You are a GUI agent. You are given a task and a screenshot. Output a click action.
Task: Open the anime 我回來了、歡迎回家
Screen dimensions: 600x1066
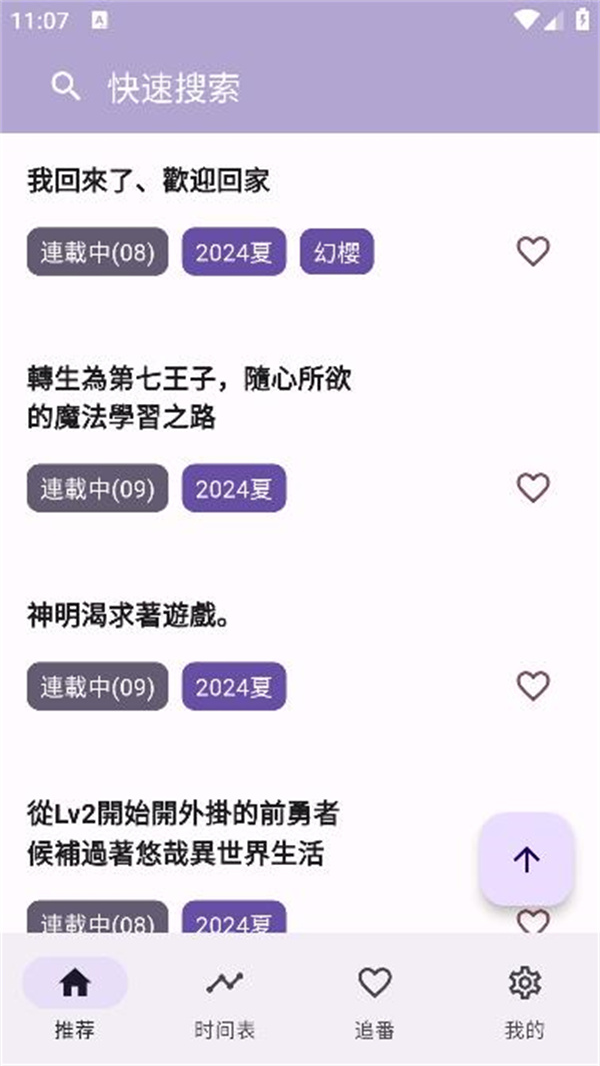click(148, 181)
